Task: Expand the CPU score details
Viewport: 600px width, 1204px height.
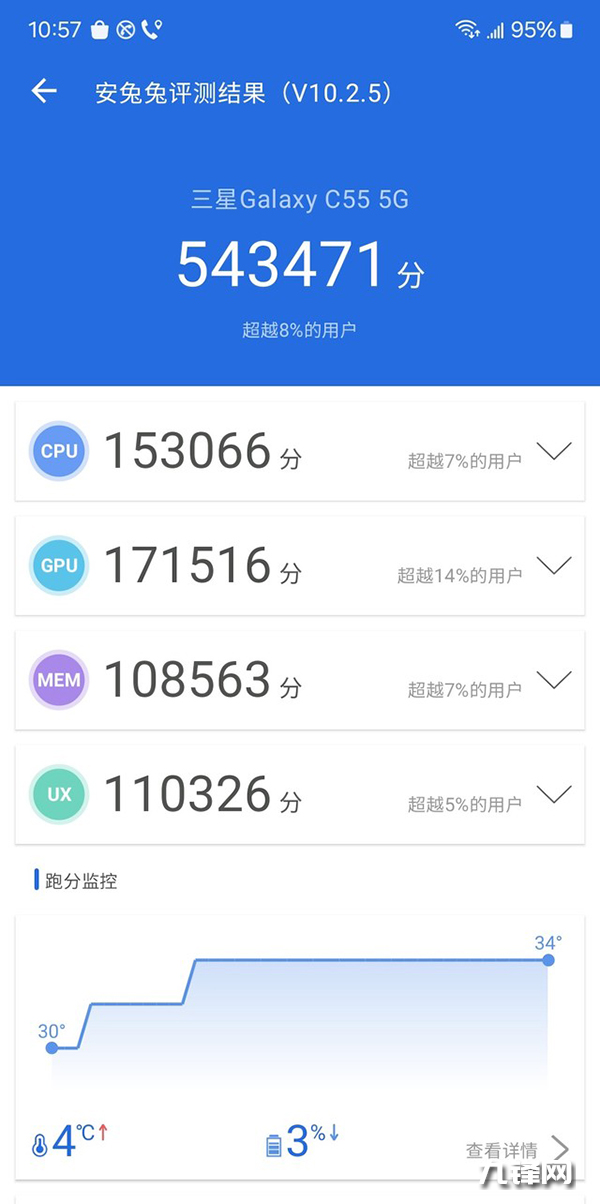Action: 553,451
